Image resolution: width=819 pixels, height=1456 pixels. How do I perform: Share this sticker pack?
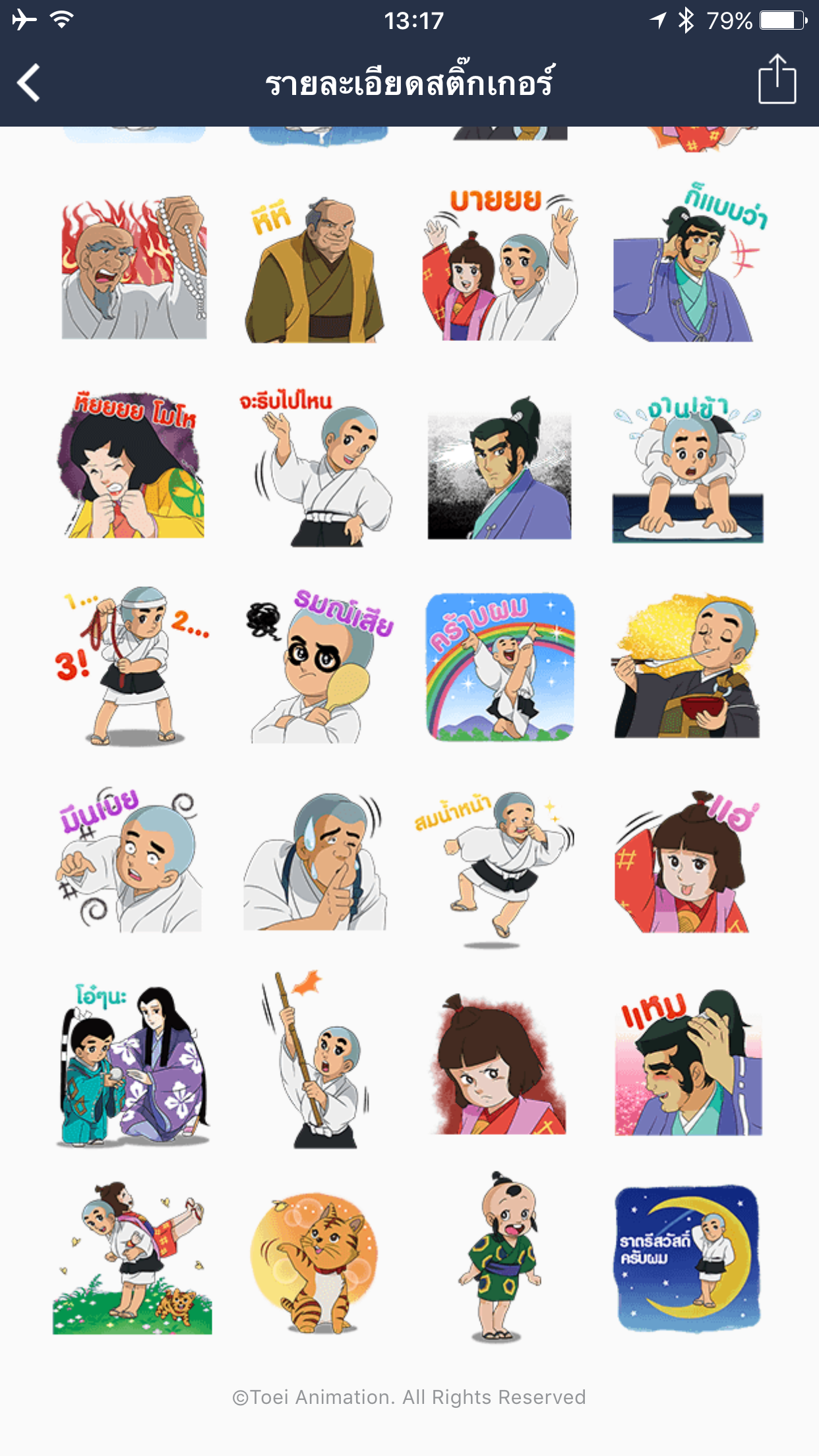[x=777, y=80]
